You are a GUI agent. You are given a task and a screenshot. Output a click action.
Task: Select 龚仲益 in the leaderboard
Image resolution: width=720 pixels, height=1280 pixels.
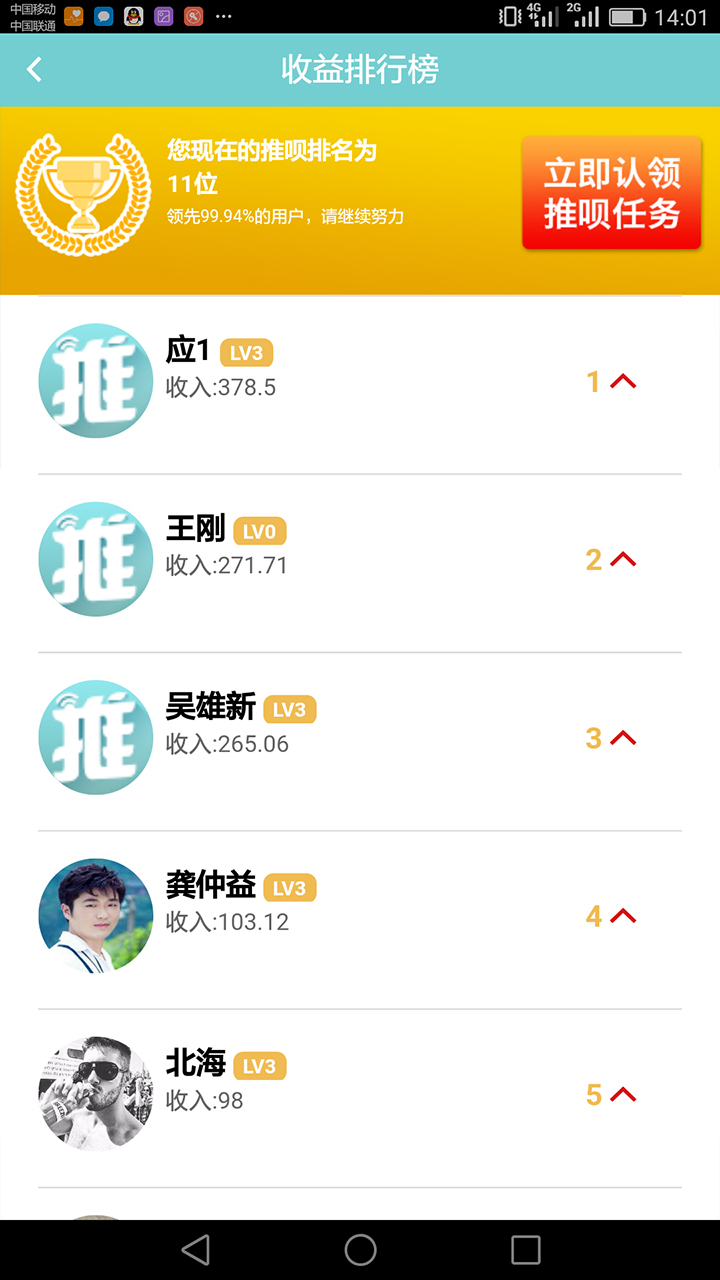pos(360,916)
